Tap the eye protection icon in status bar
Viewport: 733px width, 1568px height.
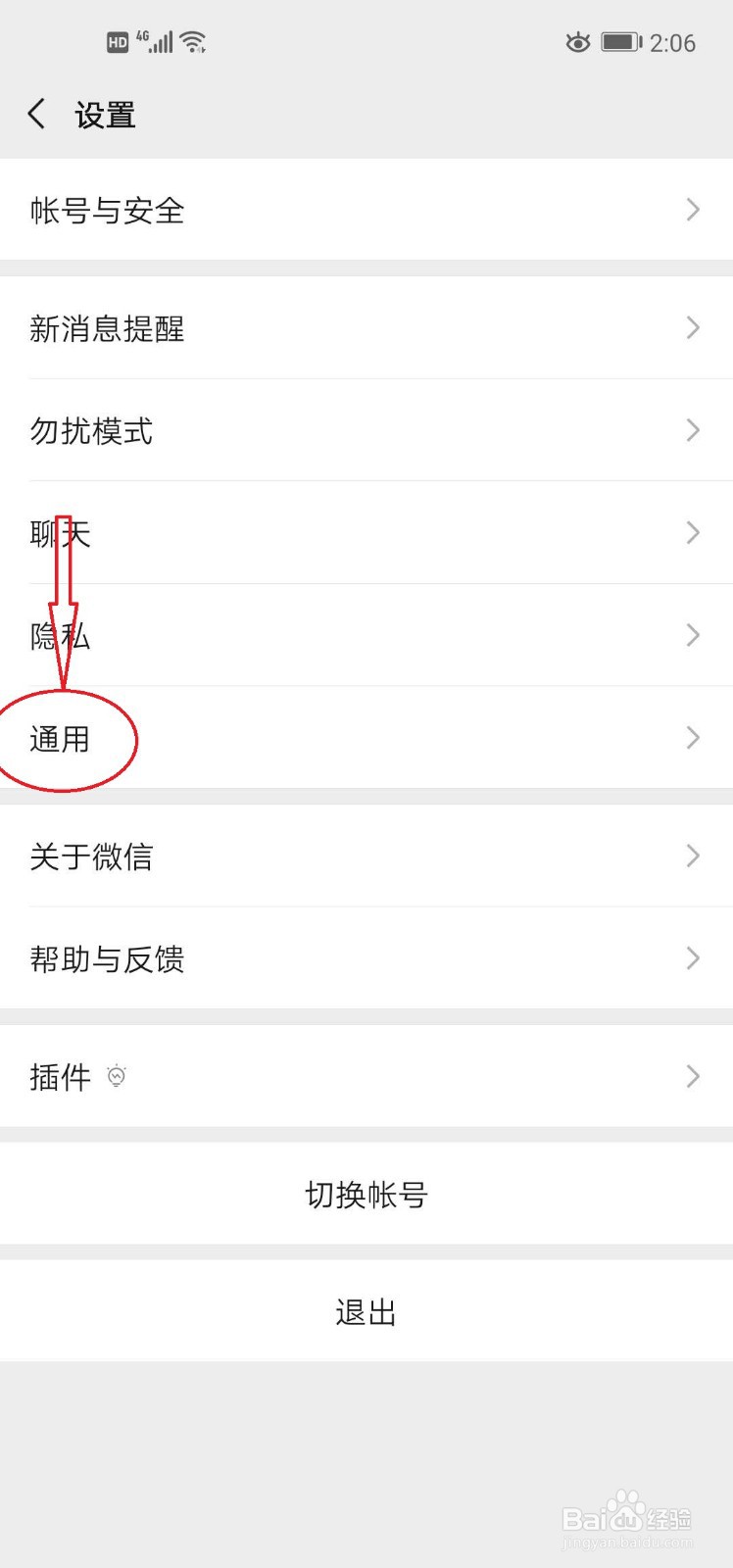coord(578,42)
